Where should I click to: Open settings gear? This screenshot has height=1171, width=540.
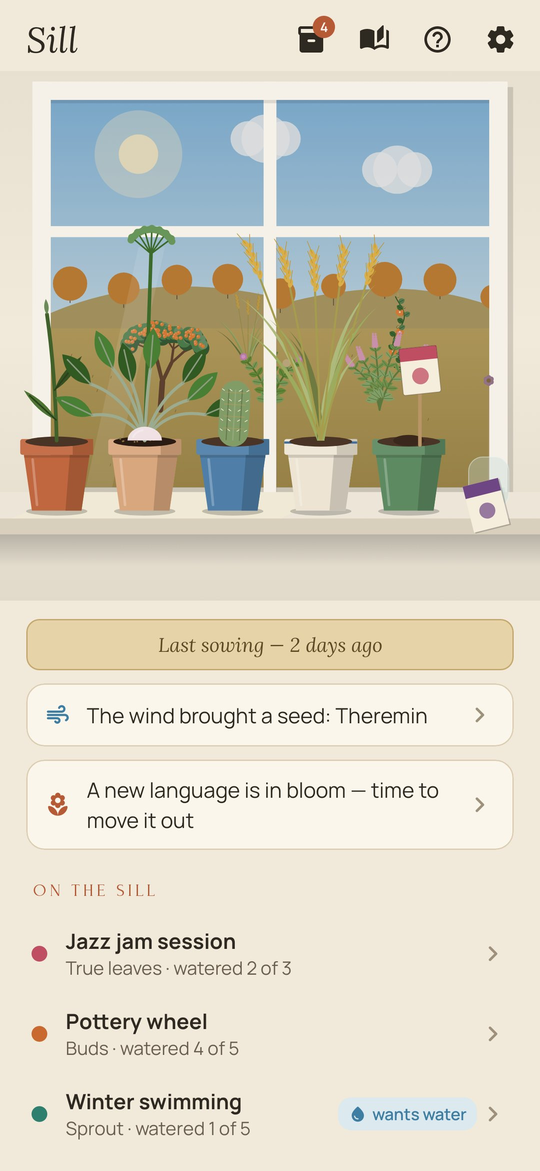(500, 39)
